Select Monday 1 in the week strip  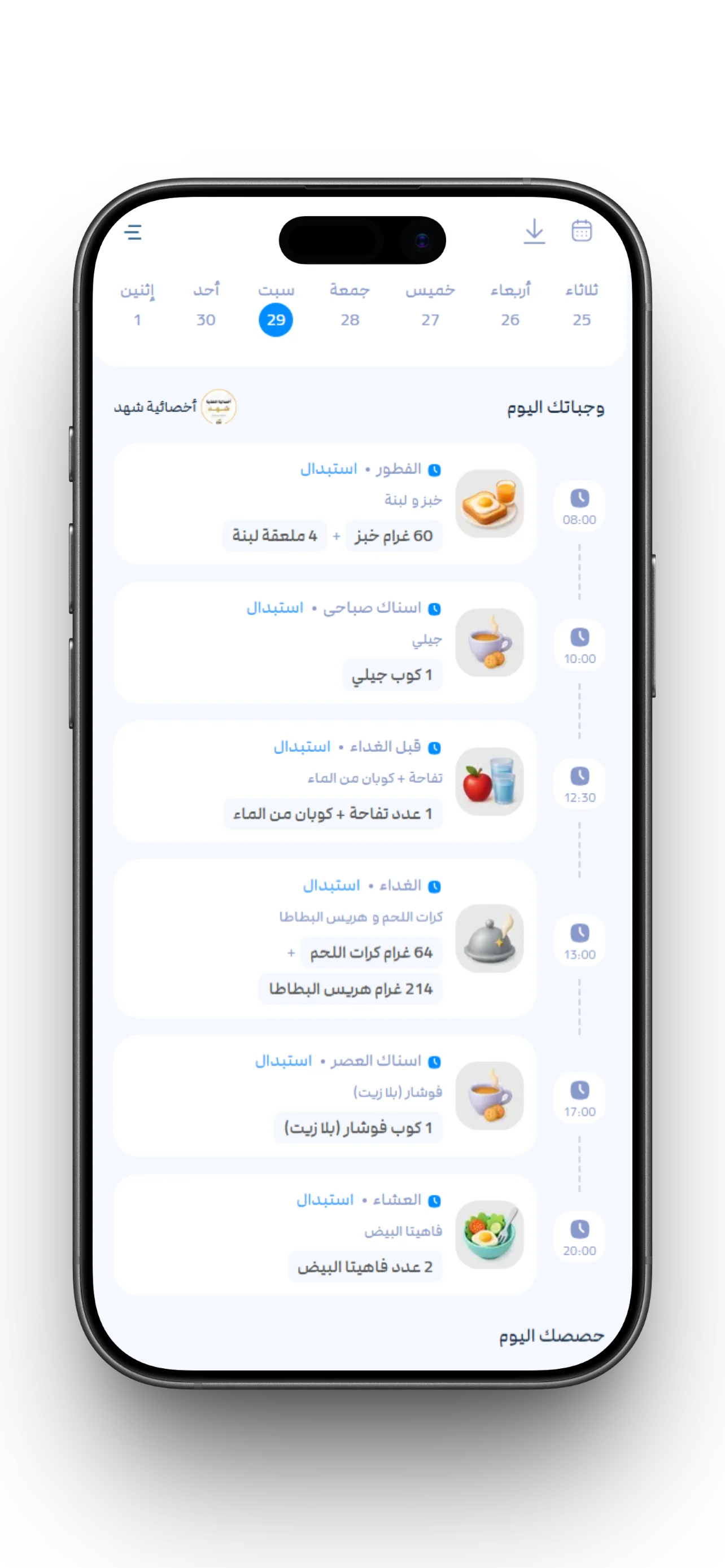[138, 305]
